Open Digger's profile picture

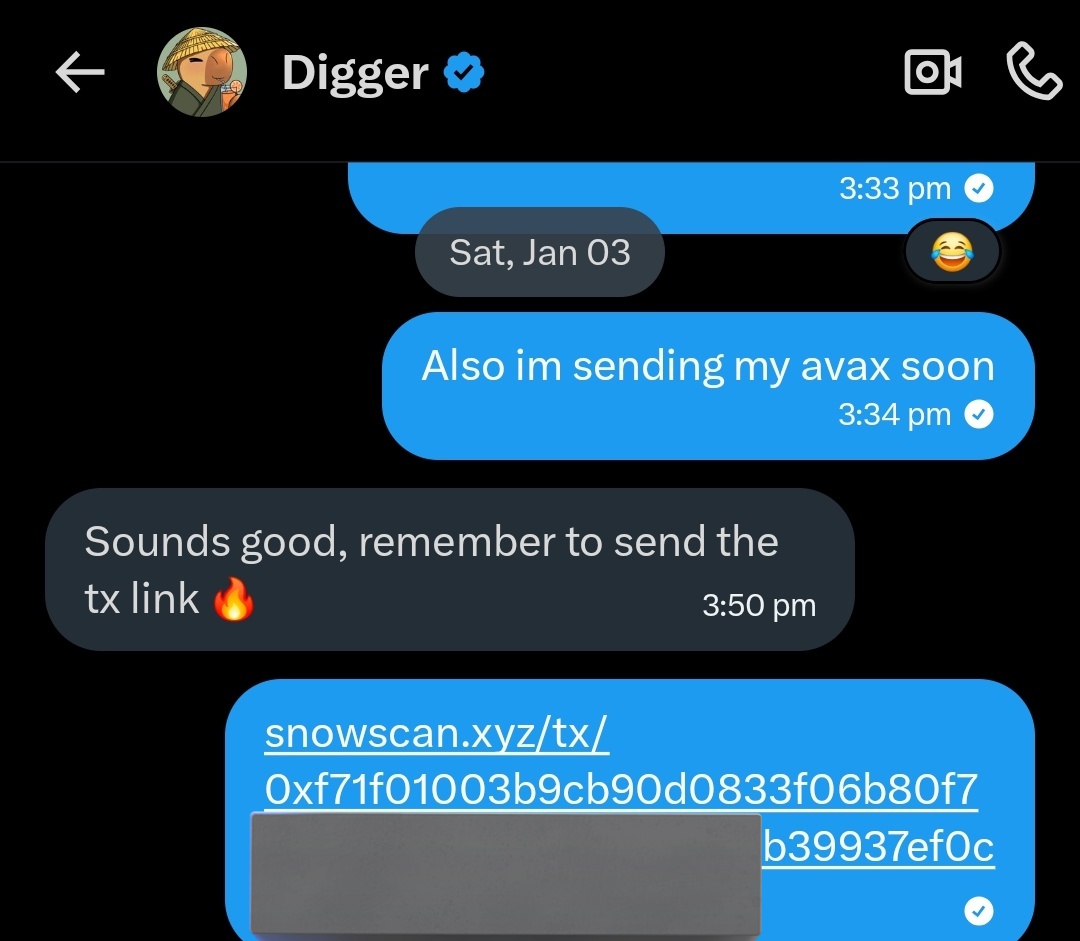[203, 73]
